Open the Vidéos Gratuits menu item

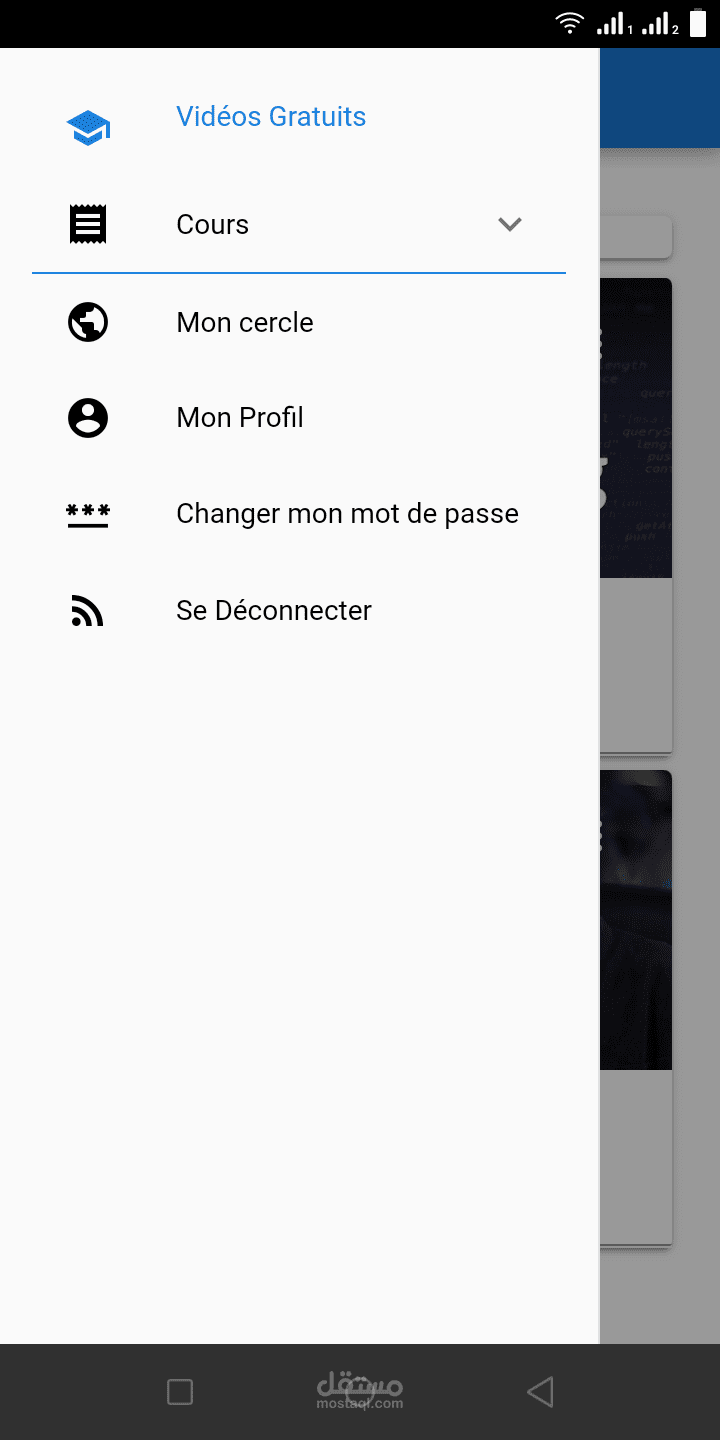271,117
